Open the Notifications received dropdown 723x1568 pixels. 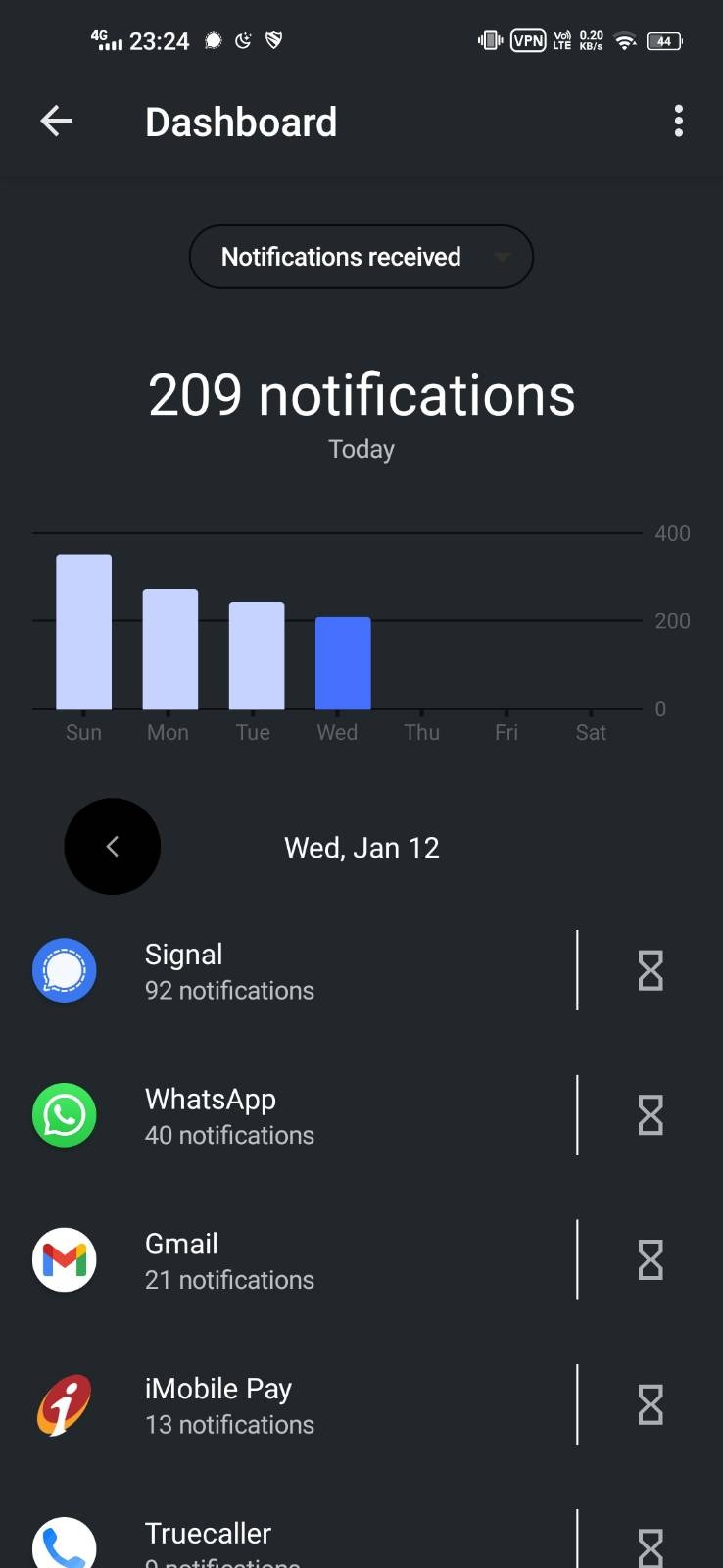[361, 257]
